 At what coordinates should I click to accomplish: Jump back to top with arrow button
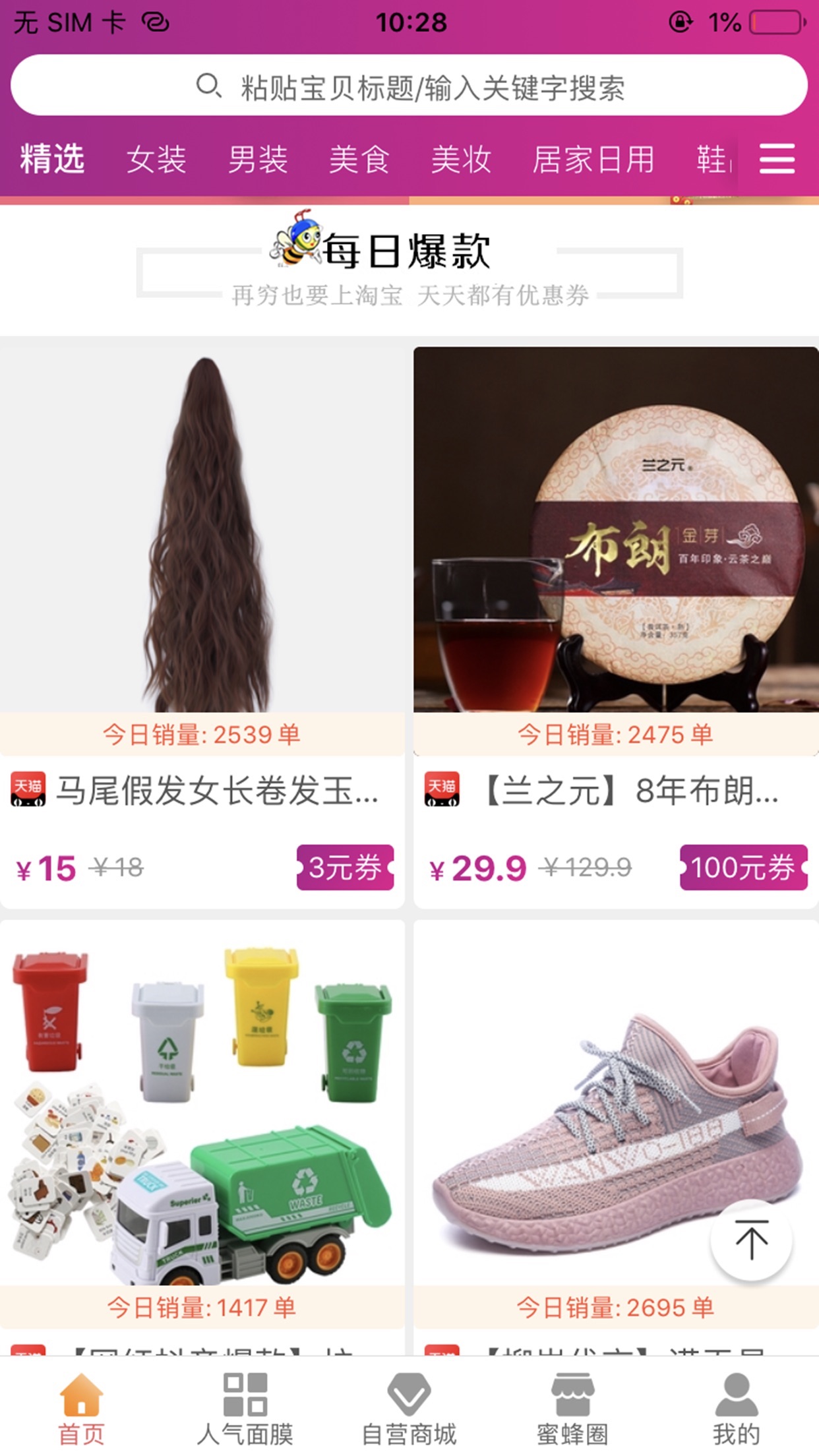(x=750, y=1240)
